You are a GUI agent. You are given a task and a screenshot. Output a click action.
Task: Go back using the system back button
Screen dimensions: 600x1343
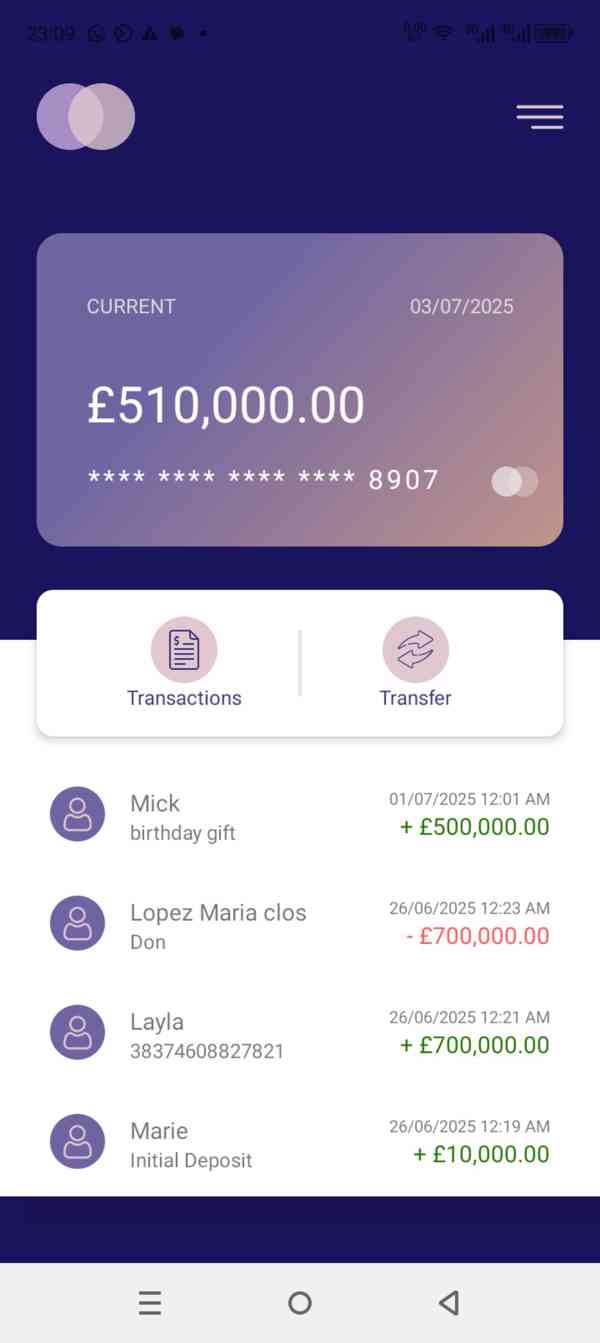tap(449, 1302)
